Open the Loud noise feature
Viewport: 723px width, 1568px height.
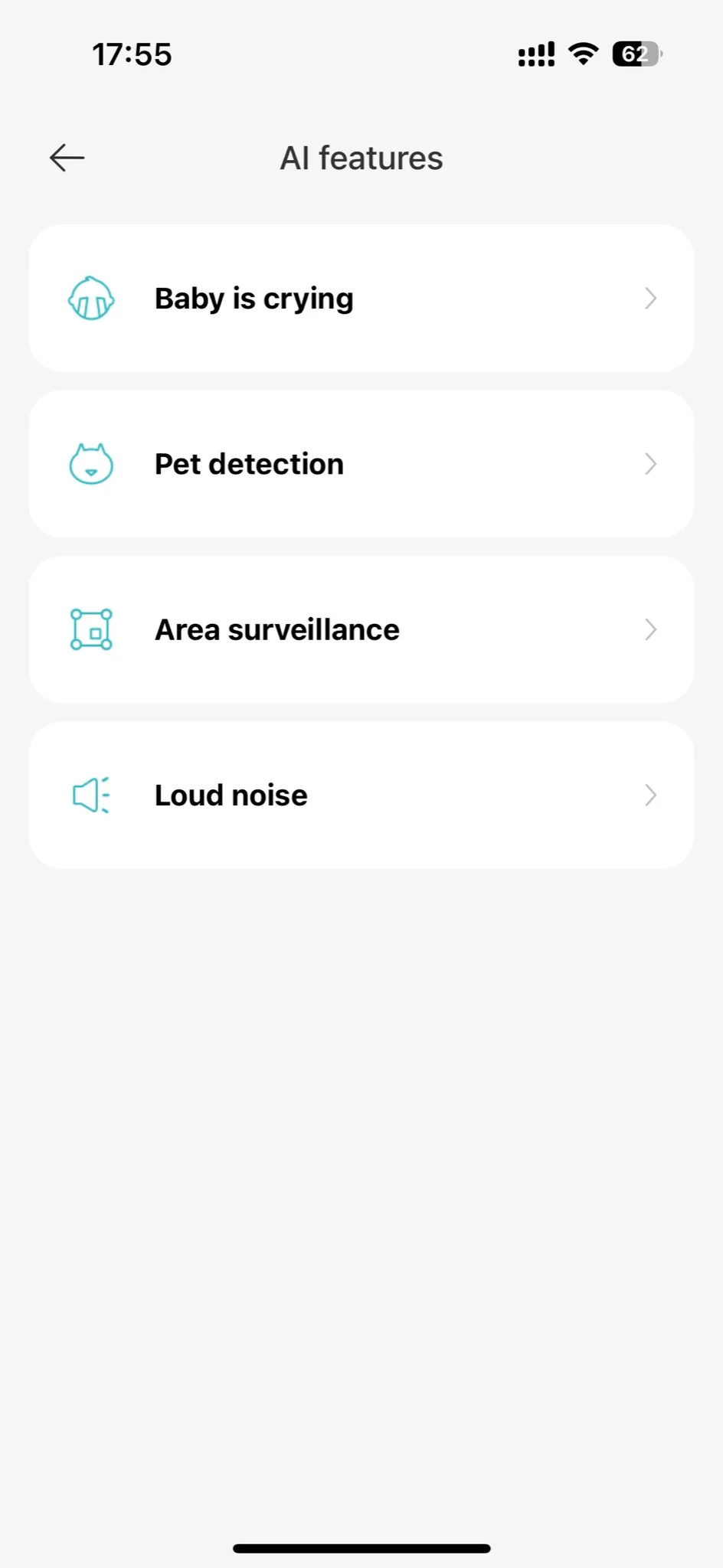[x=361, y=795]
